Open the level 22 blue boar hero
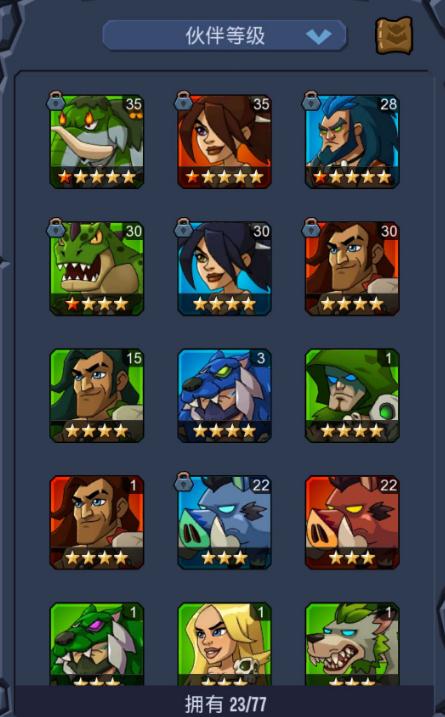 (x=225, y=522)
